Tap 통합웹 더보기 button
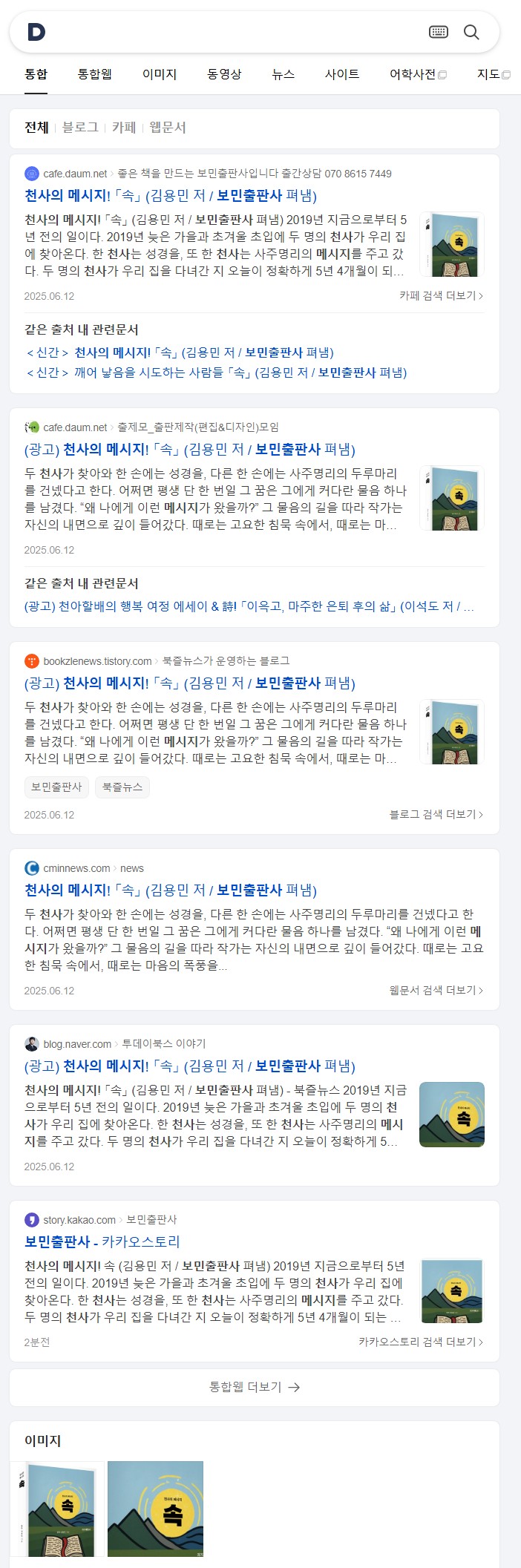Screen dimensions: 521x1568 [255, 1387]
